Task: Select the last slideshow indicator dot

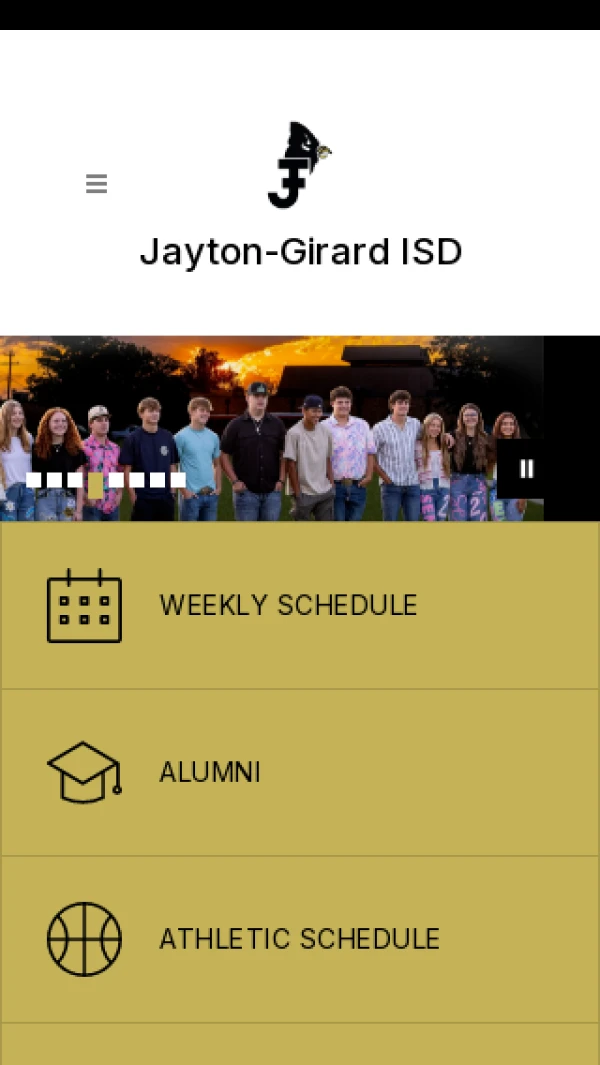Action: click(x=178, y=480)
